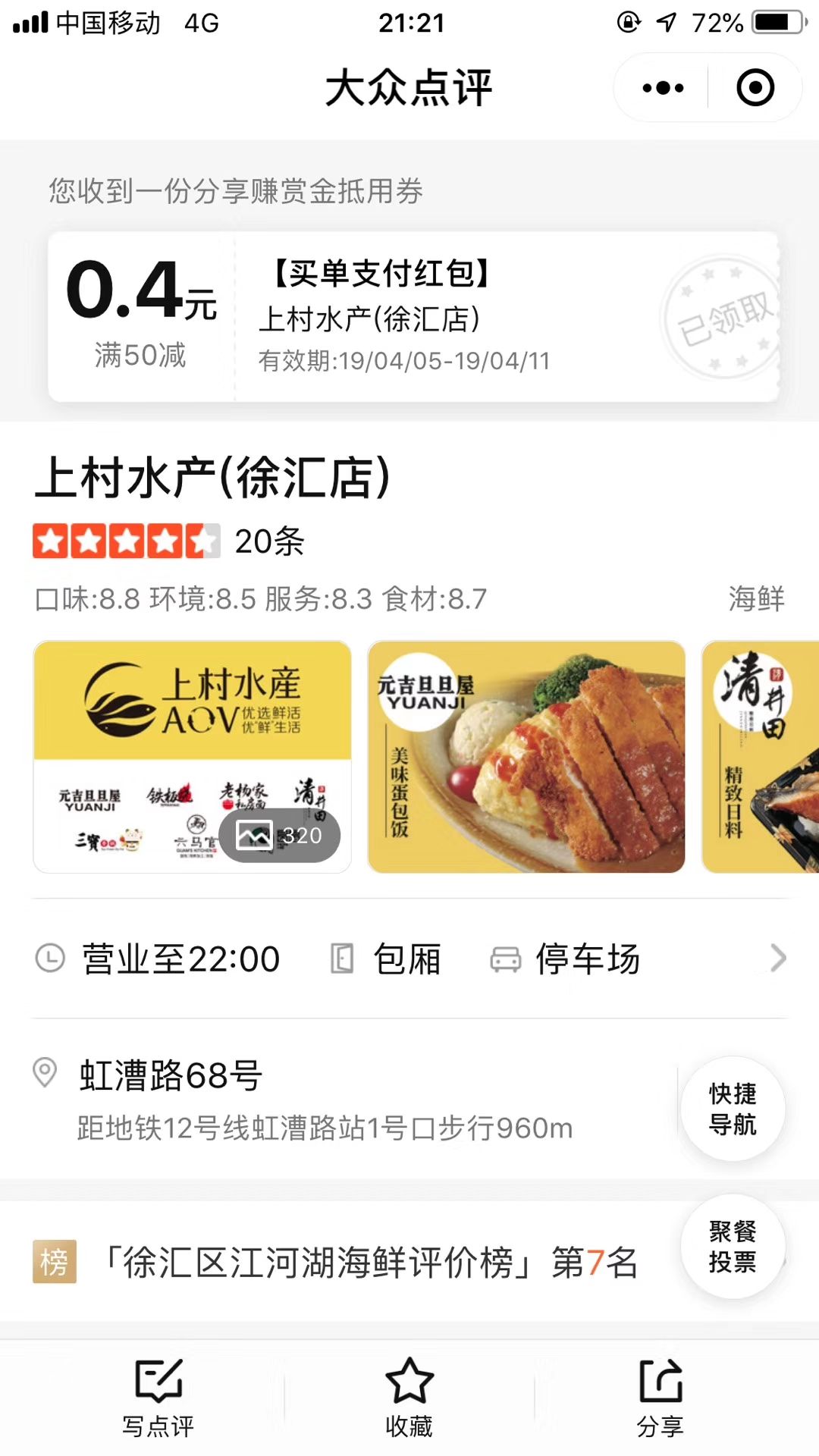Open the 清丼田 精致日料 photo

pyautogui.click(x=761, y=757)
